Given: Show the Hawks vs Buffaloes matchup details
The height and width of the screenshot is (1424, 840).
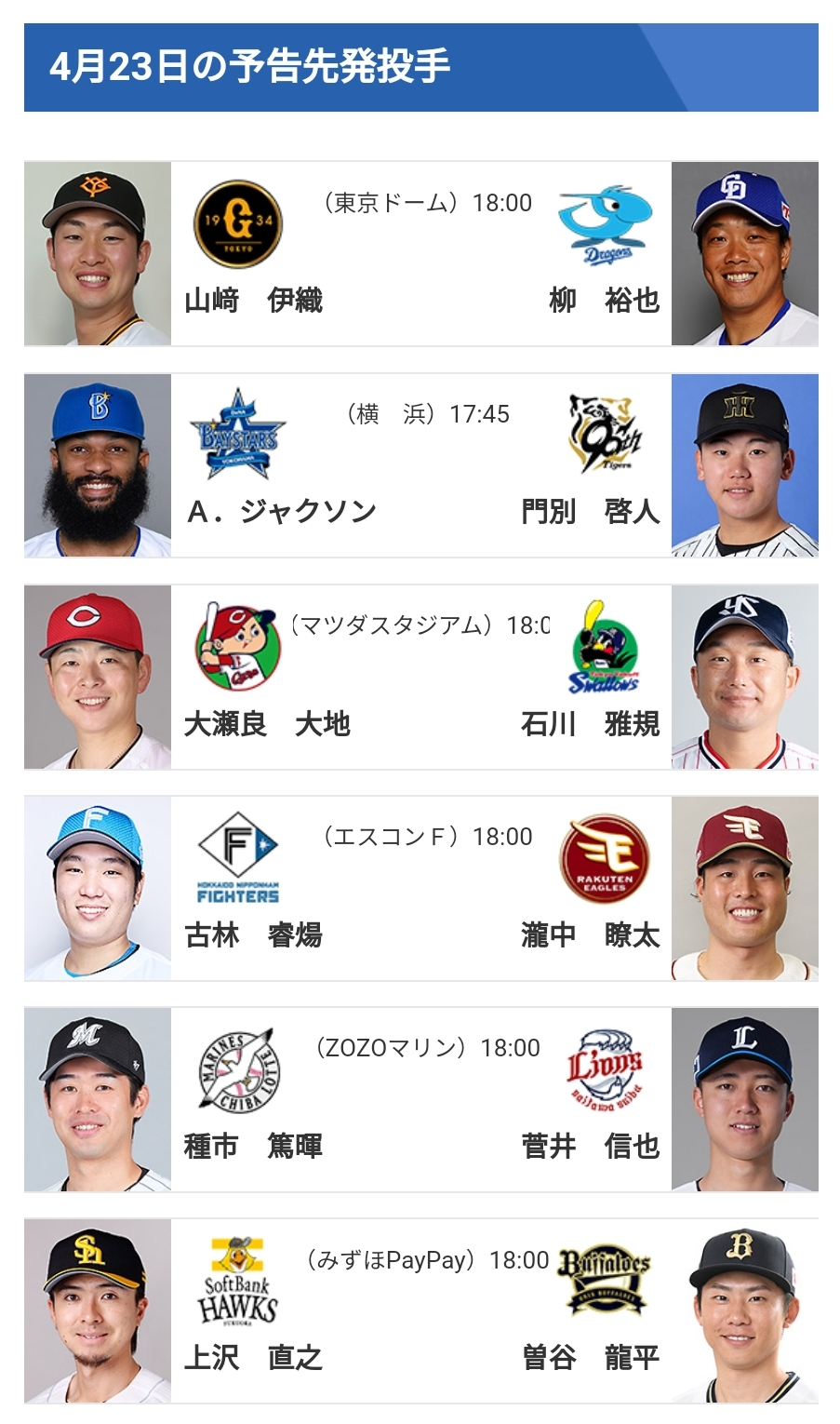Looking at the screenshot, I should coord(420,1310).
